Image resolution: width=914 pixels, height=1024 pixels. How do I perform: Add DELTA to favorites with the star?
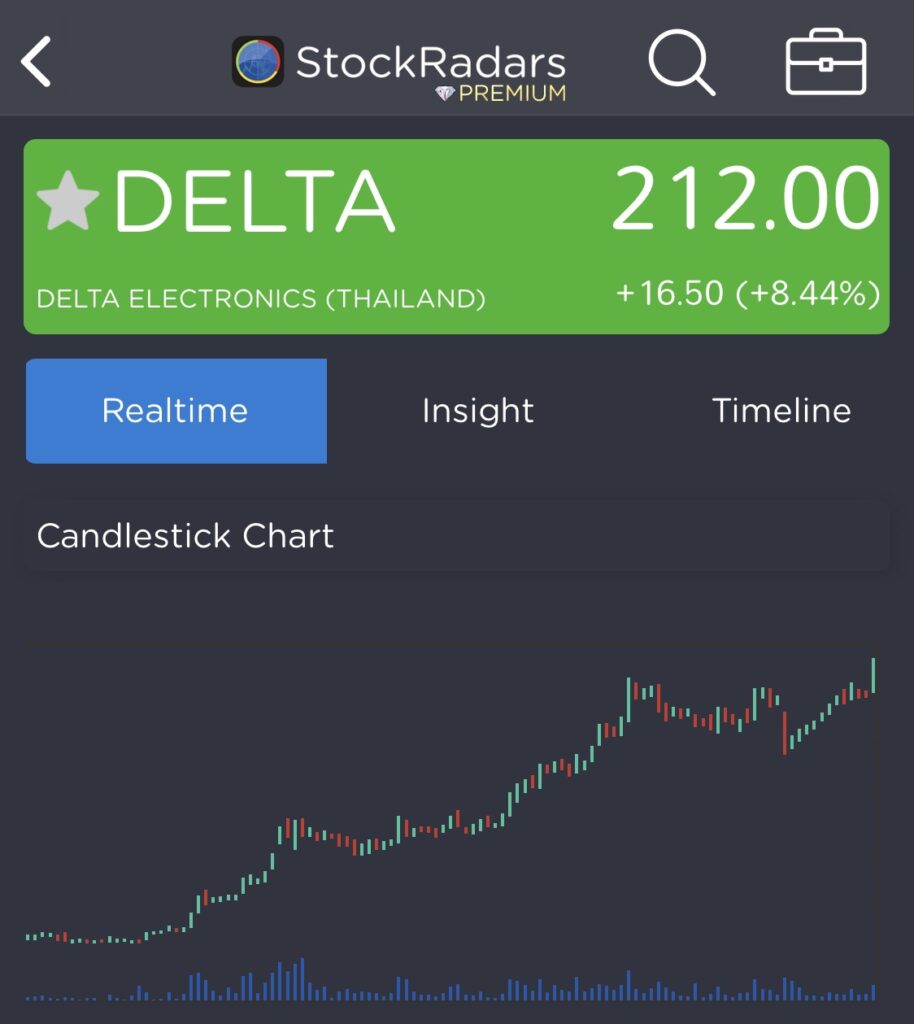68,201
